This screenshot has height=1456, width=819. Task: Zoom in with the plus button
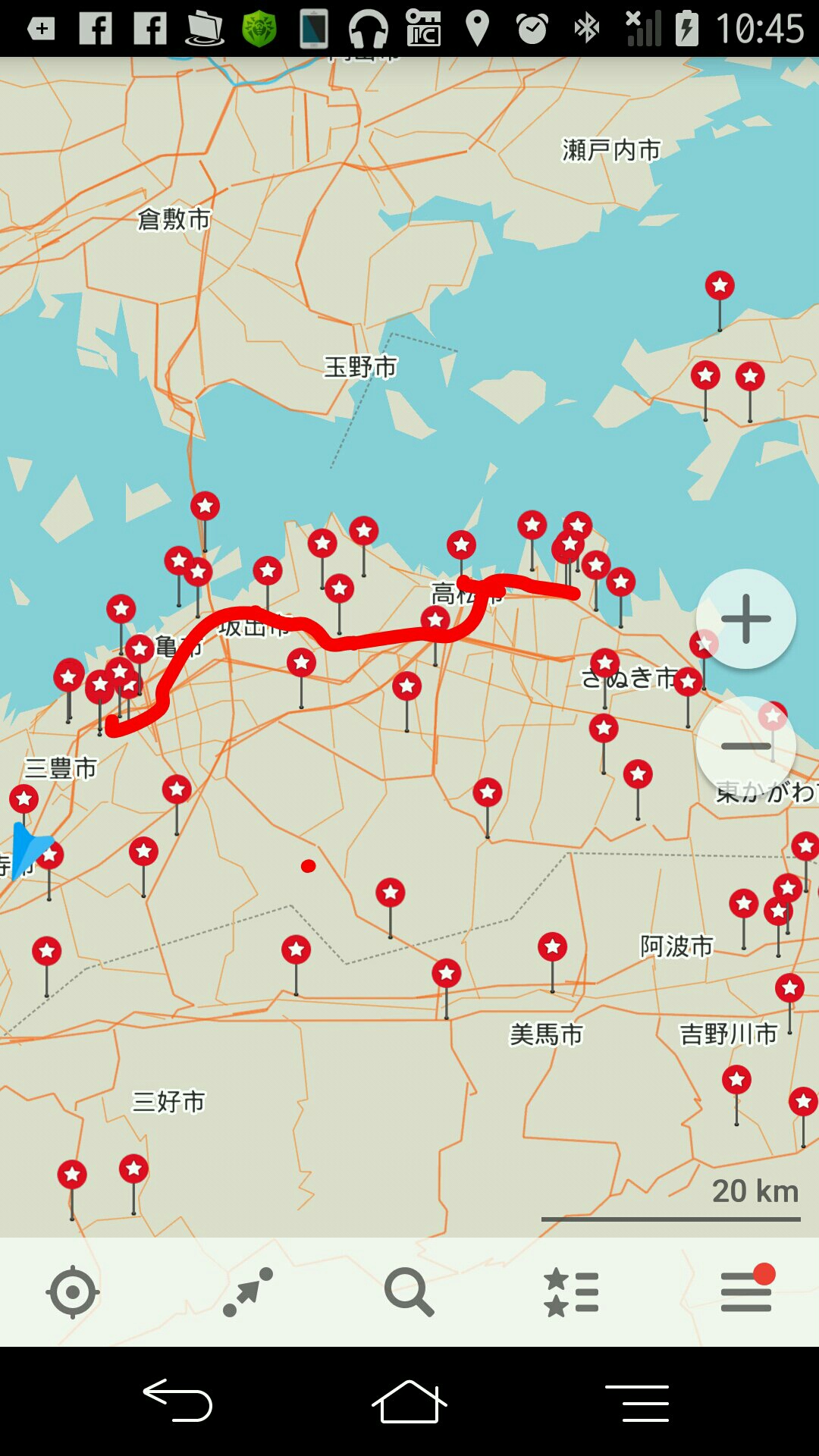pyautogui.click(x=746, y=619)
